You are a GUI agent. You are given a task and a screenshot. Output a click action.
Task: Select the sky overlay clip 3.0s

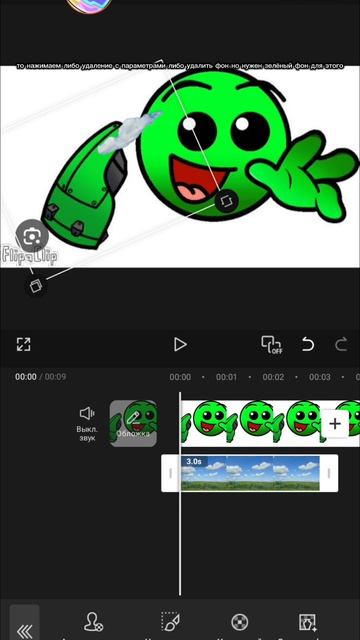point(250,473)
